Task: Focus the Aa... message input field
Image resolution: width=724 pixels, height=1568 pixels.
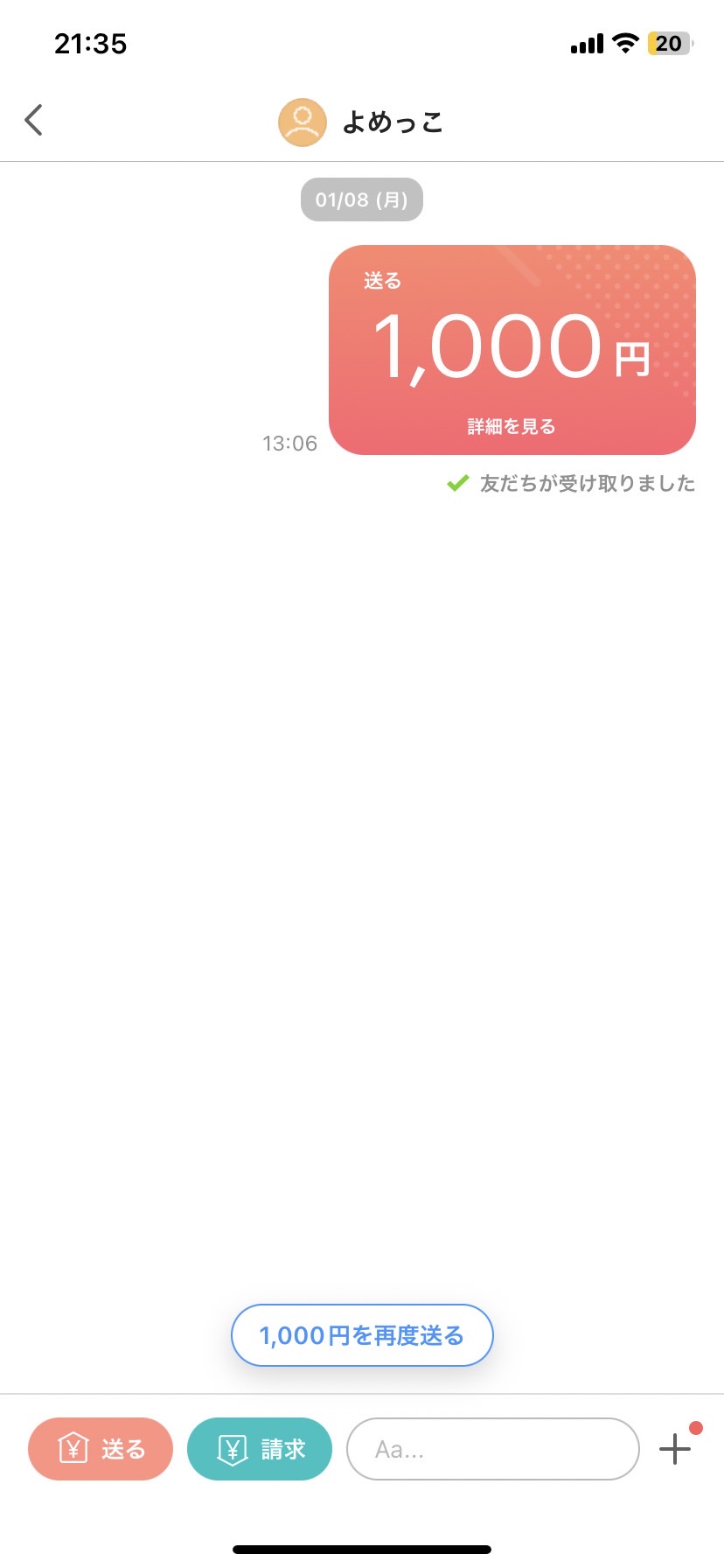Action: click(x=493, y=1449)
